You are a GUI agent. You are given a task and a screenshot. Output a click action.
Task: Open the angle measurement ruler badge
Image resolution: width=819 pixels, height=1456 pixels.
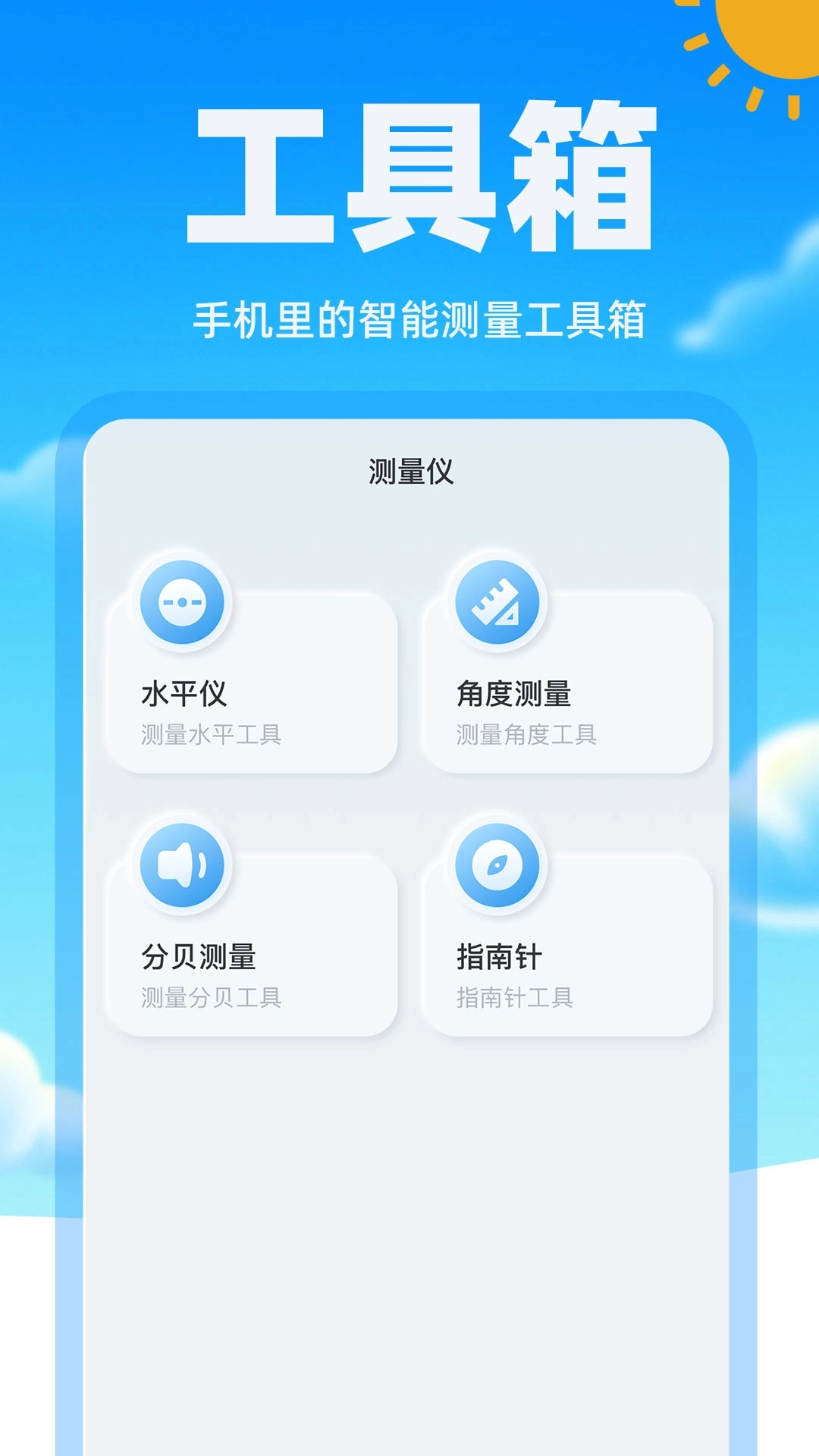pyautogui.click(x=499, y=601)
